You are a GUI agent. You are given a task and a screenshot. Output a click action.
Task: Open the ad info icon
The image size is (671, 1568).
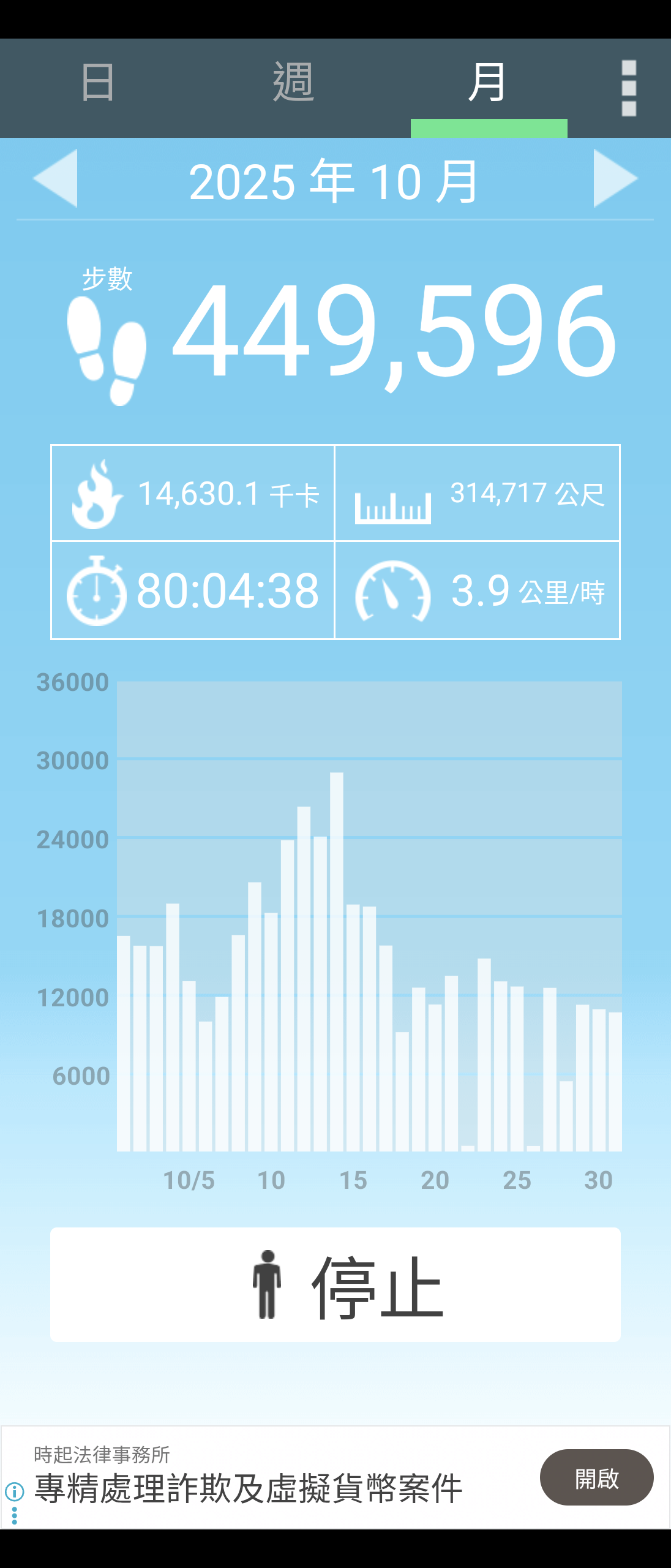(x=14, y=1491)
